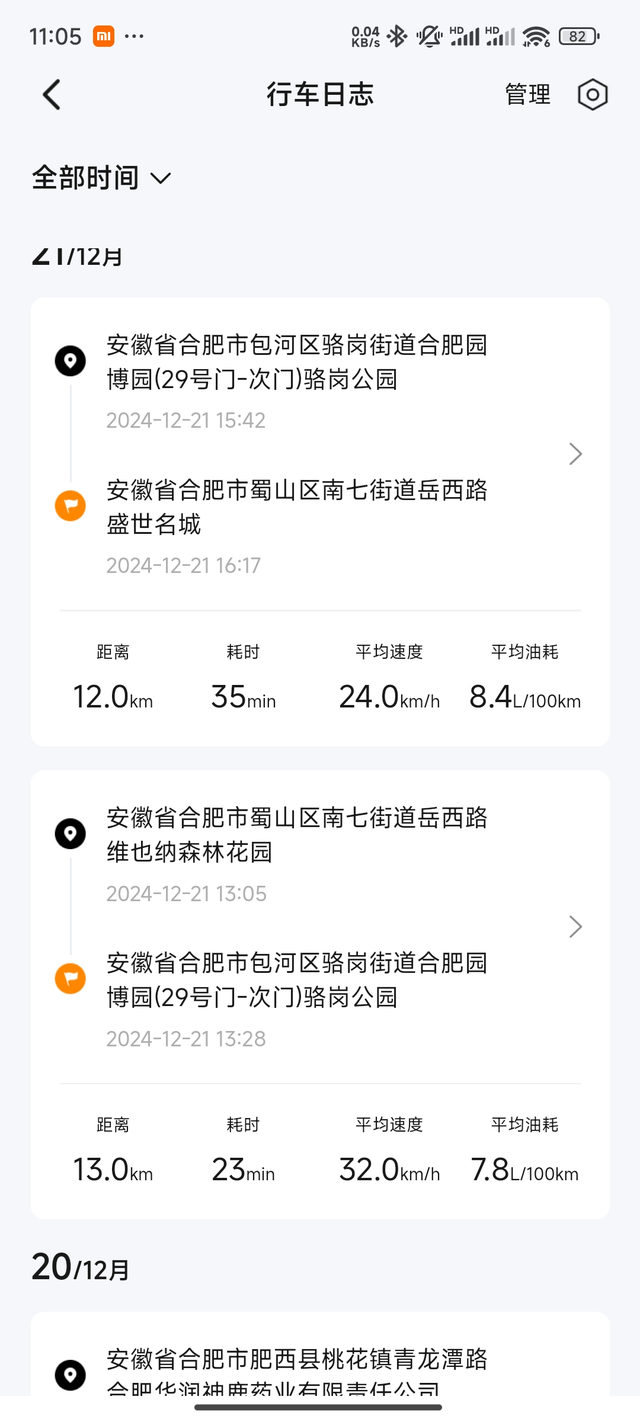Expand the 全部时间 time filter
The height and width of the screenshot is (1422, 640).
pos(102,178)
